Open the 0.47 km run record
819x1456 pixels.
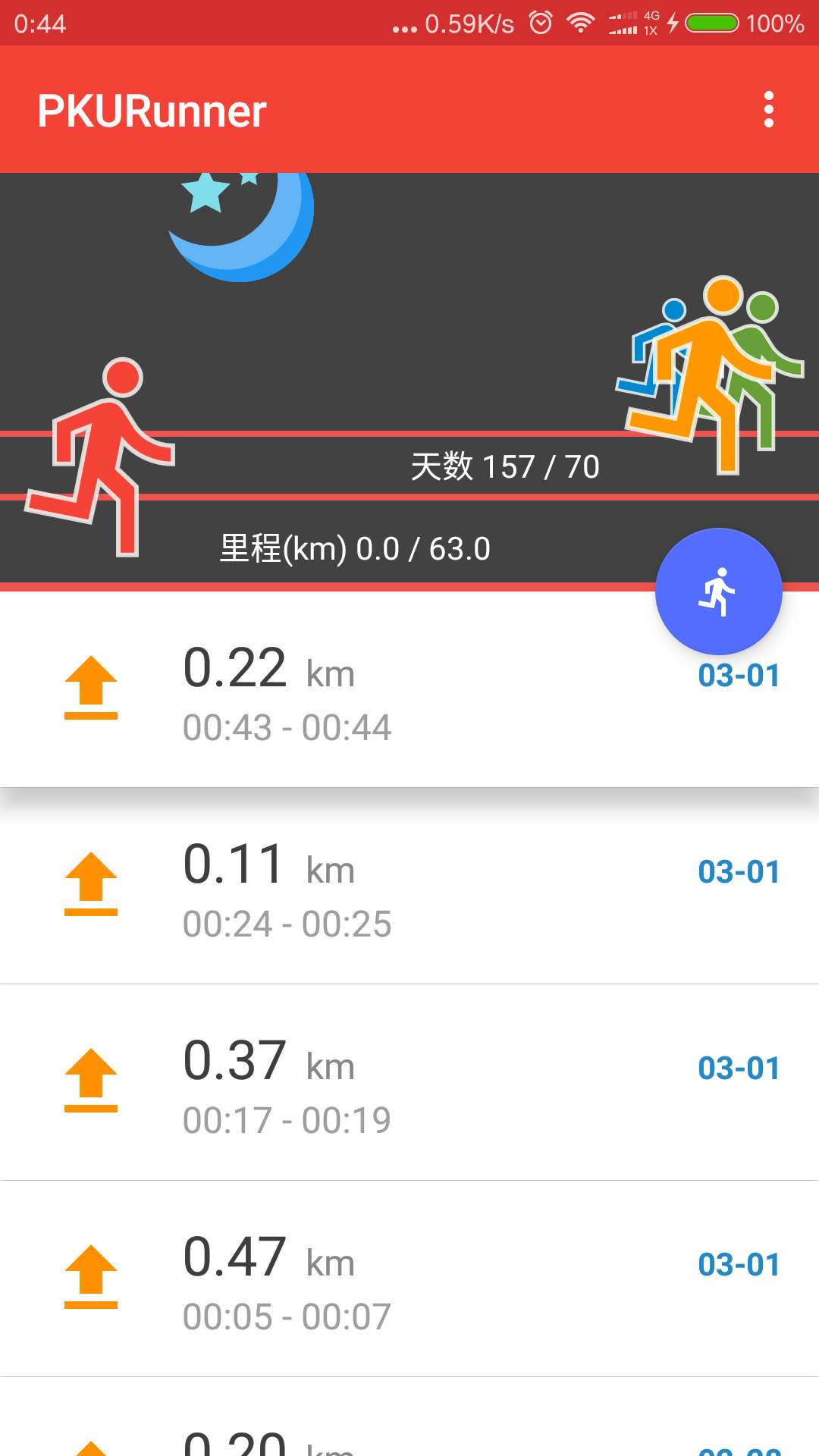(409, 1279)
